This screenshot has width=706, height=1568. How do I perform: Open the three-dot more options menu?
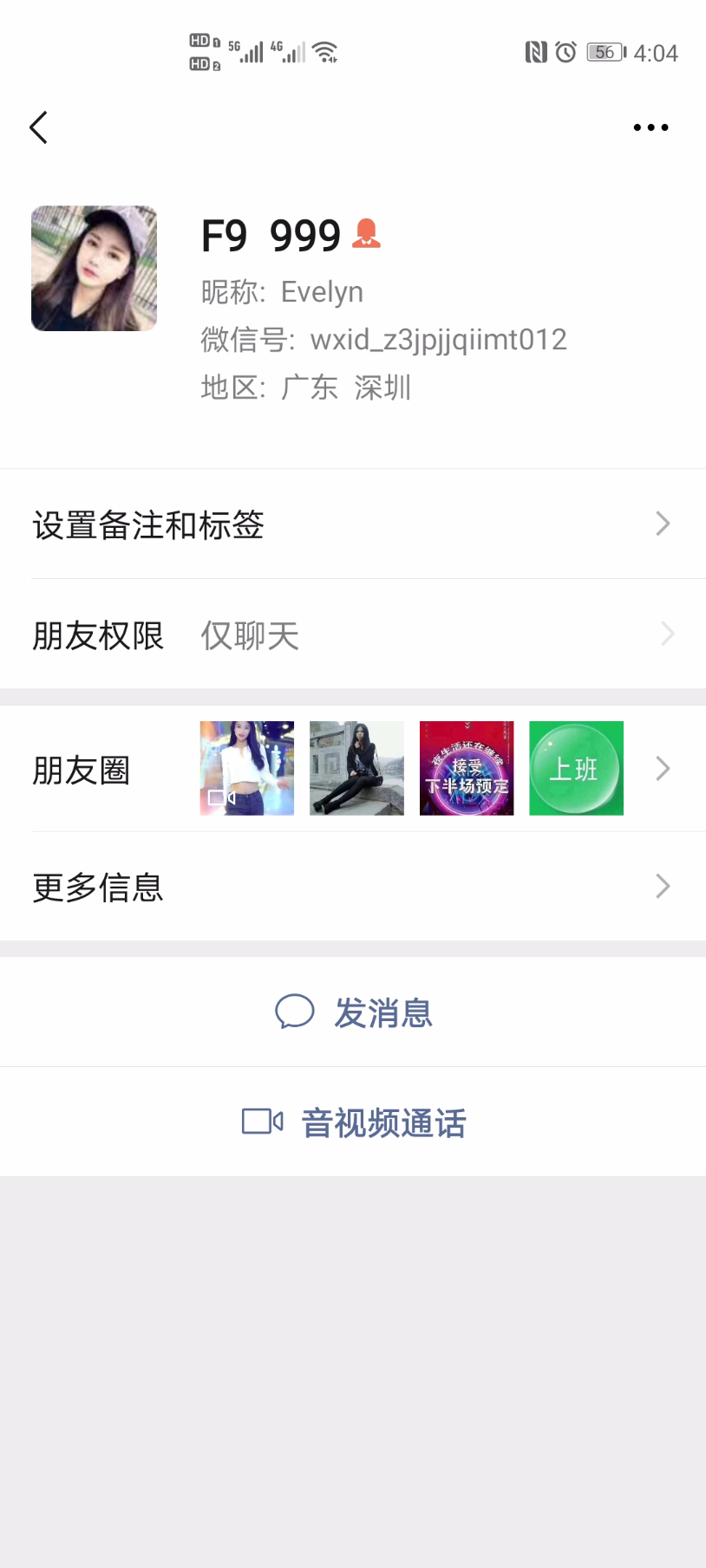[650, 127]
